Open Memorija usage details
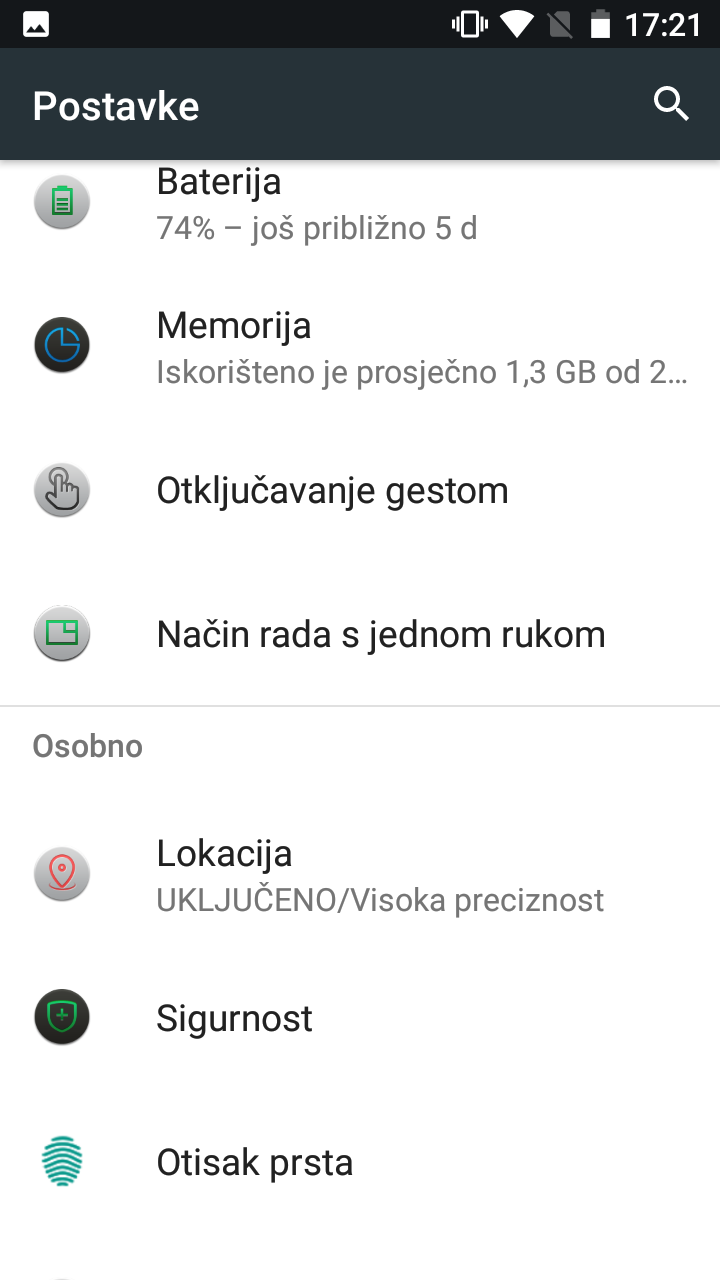The height and width of the screenshot is (1280, 720). tap(360, 347)
